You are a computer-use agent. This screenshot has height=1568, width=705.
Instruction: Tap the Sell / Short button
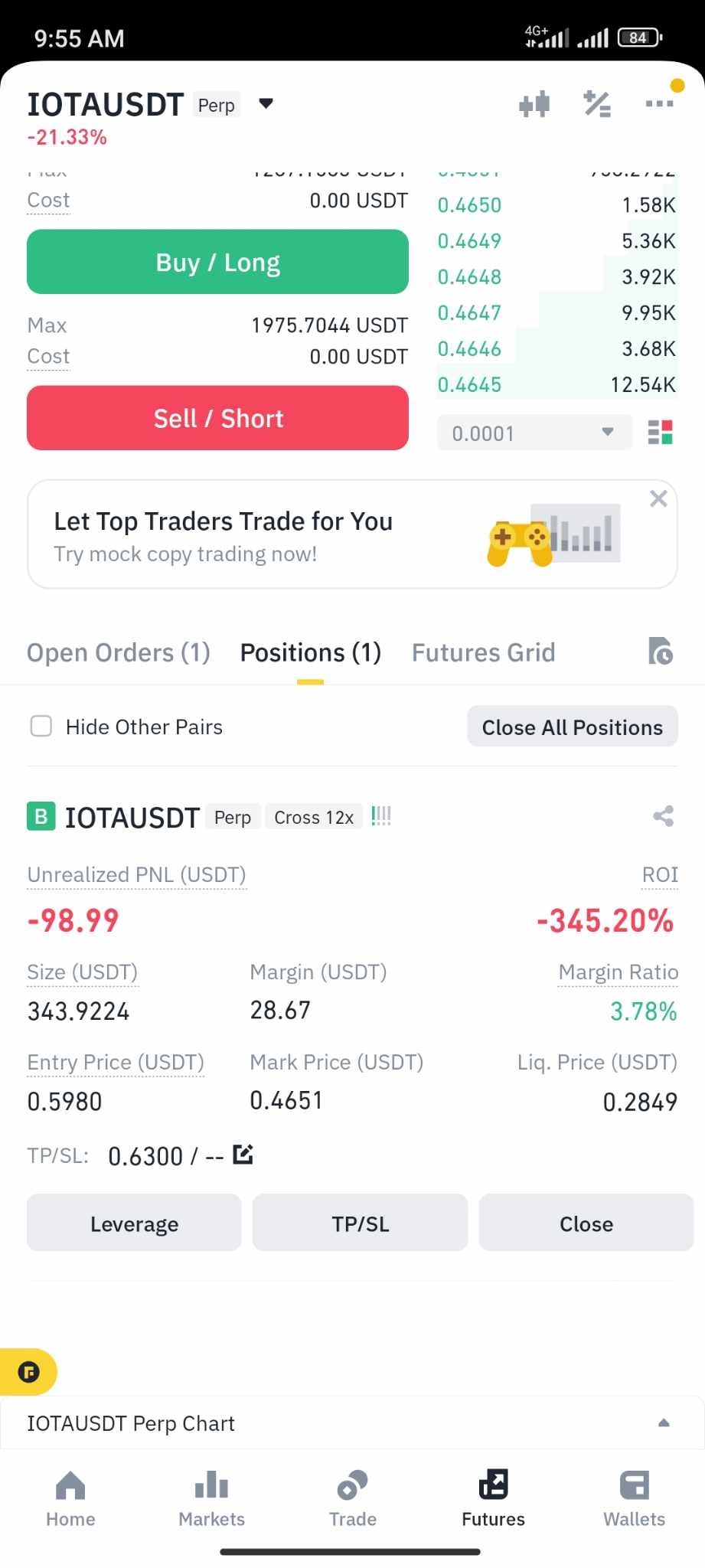(x=217, y=418)
